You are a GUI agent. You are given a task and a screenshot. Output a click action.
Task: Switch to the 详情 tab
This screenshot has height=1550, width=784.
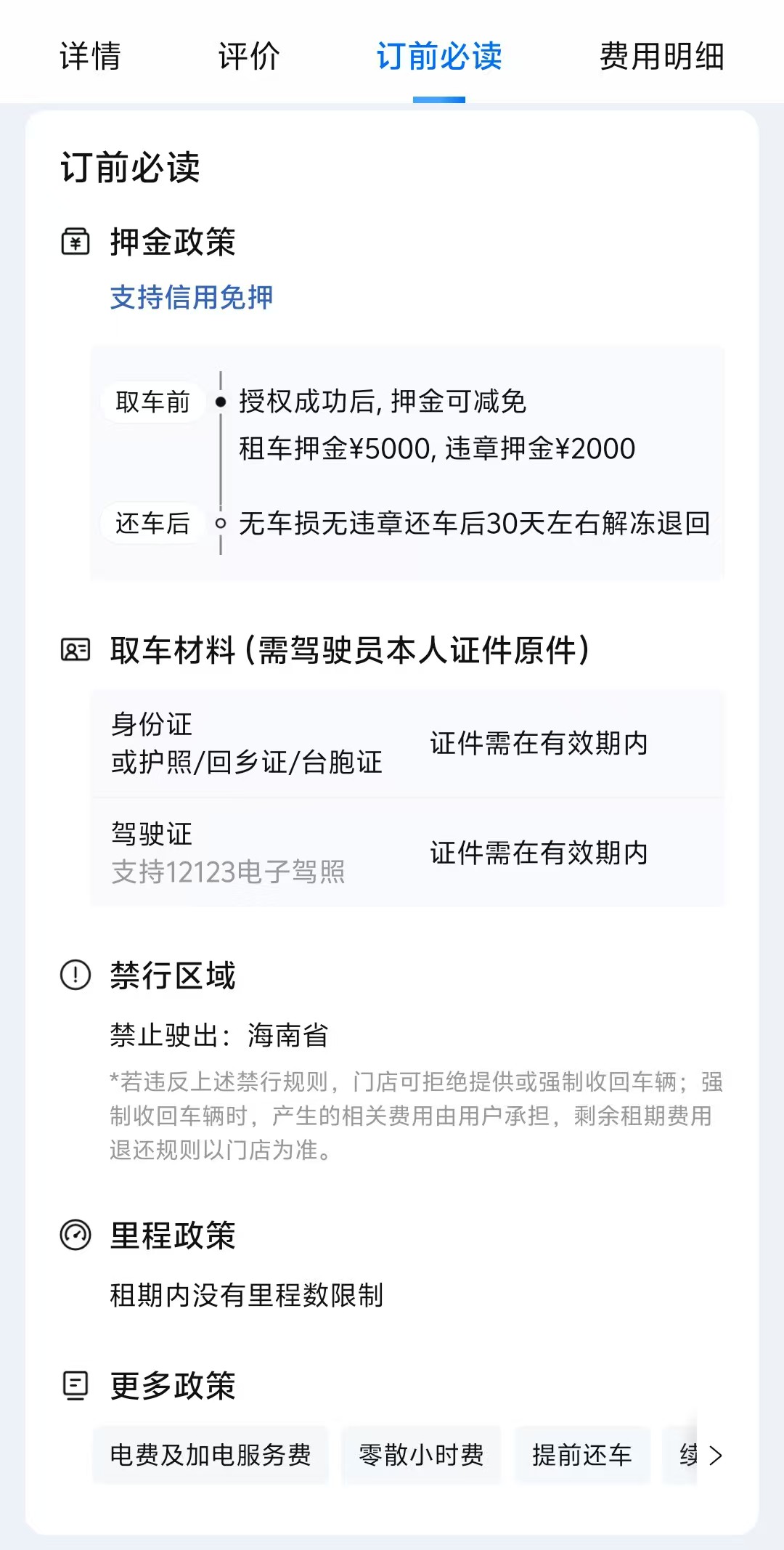click(90, 56)
